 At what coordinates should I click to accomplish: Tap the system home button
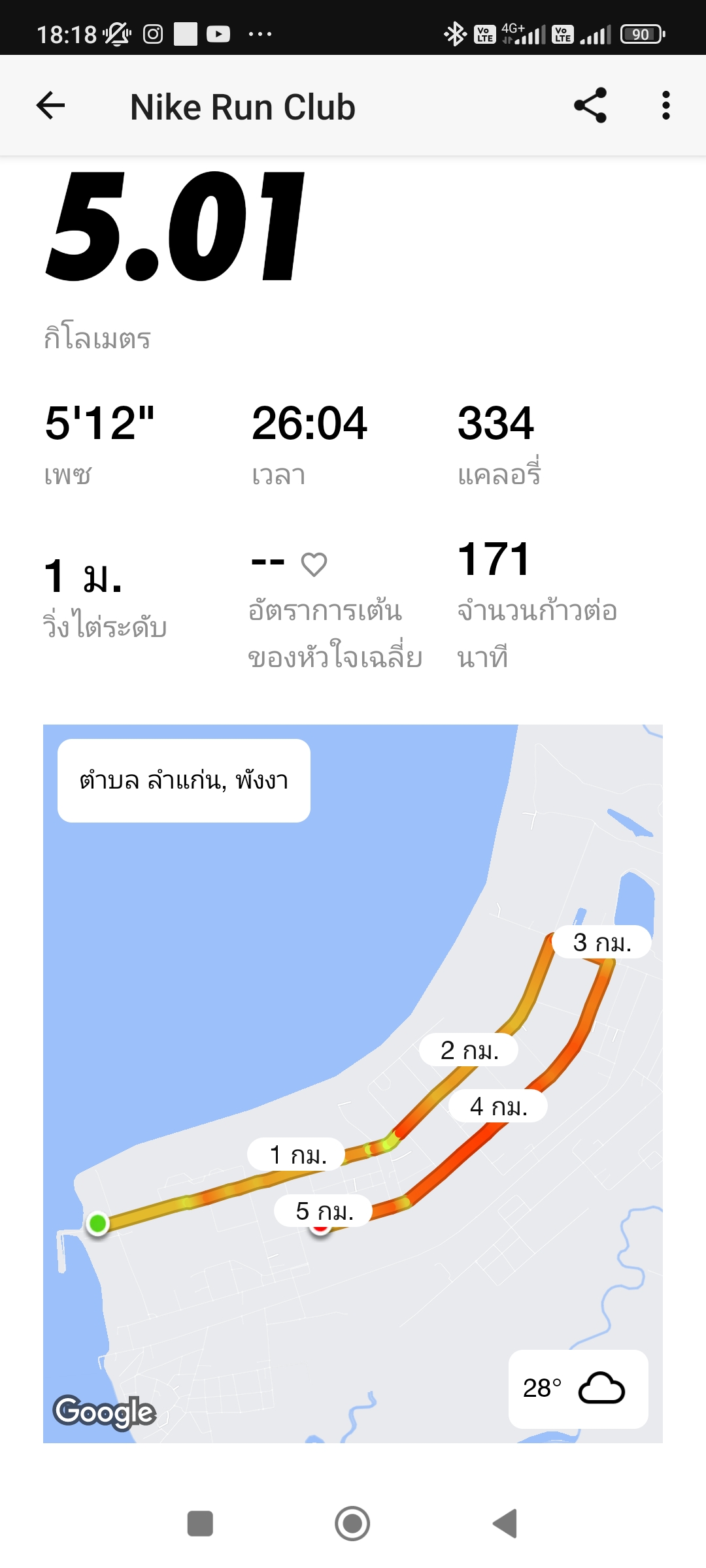(352, 1524)
